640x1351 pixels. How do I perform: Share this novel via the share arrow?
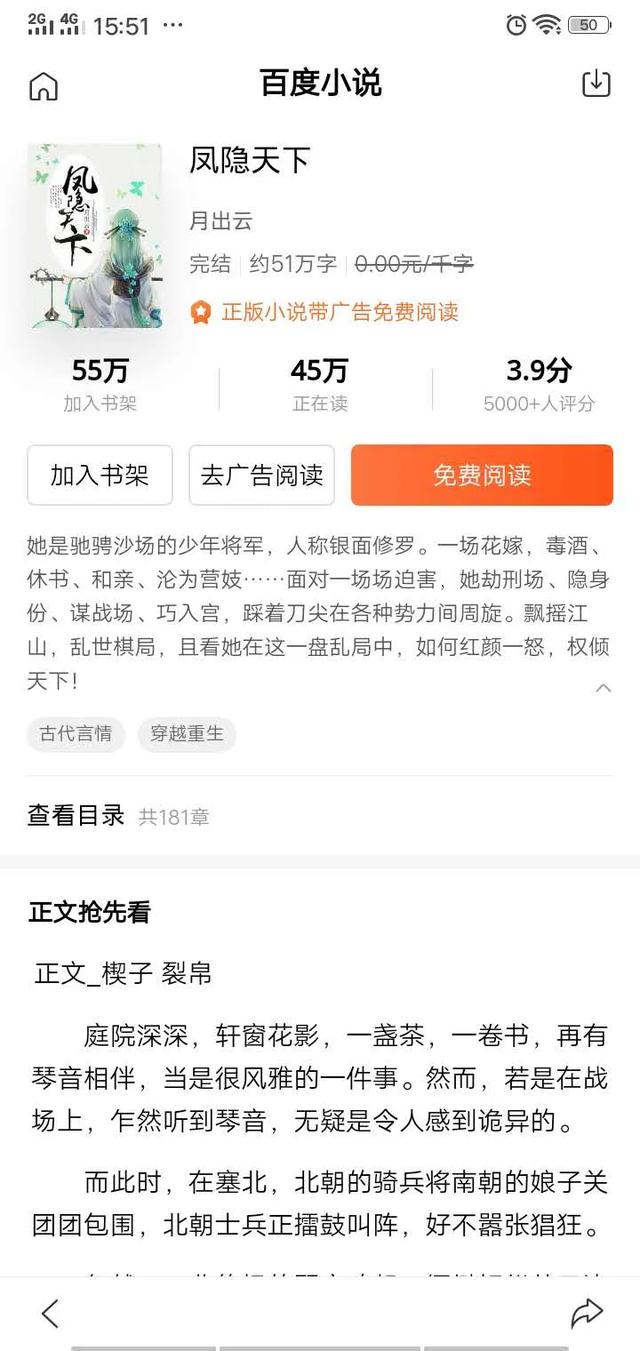587,1312
